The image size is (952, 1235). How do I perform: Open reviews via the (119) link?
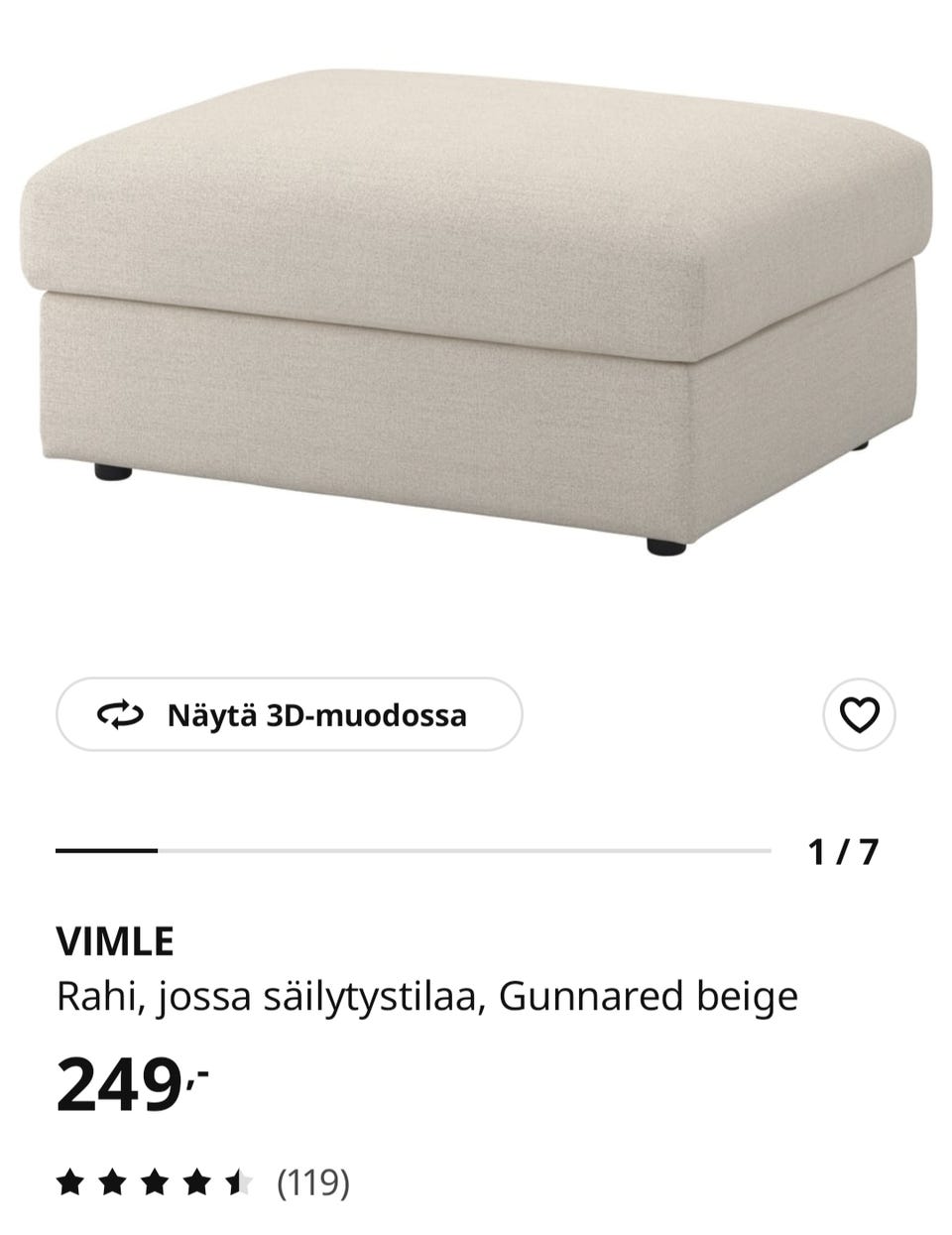point(312,1181)
